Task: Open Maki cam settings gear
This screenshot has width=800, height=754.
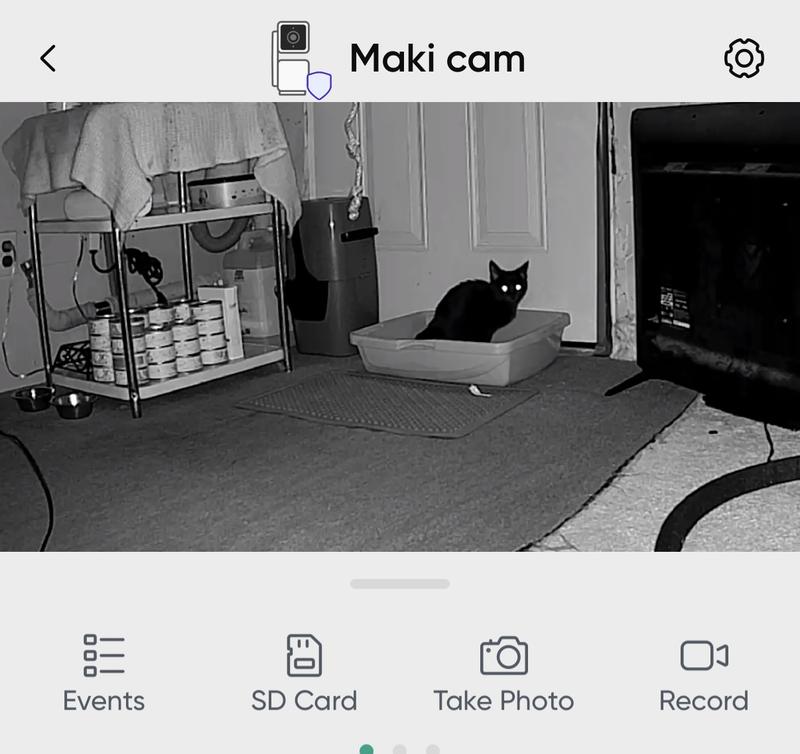Action: pos(743,59)
